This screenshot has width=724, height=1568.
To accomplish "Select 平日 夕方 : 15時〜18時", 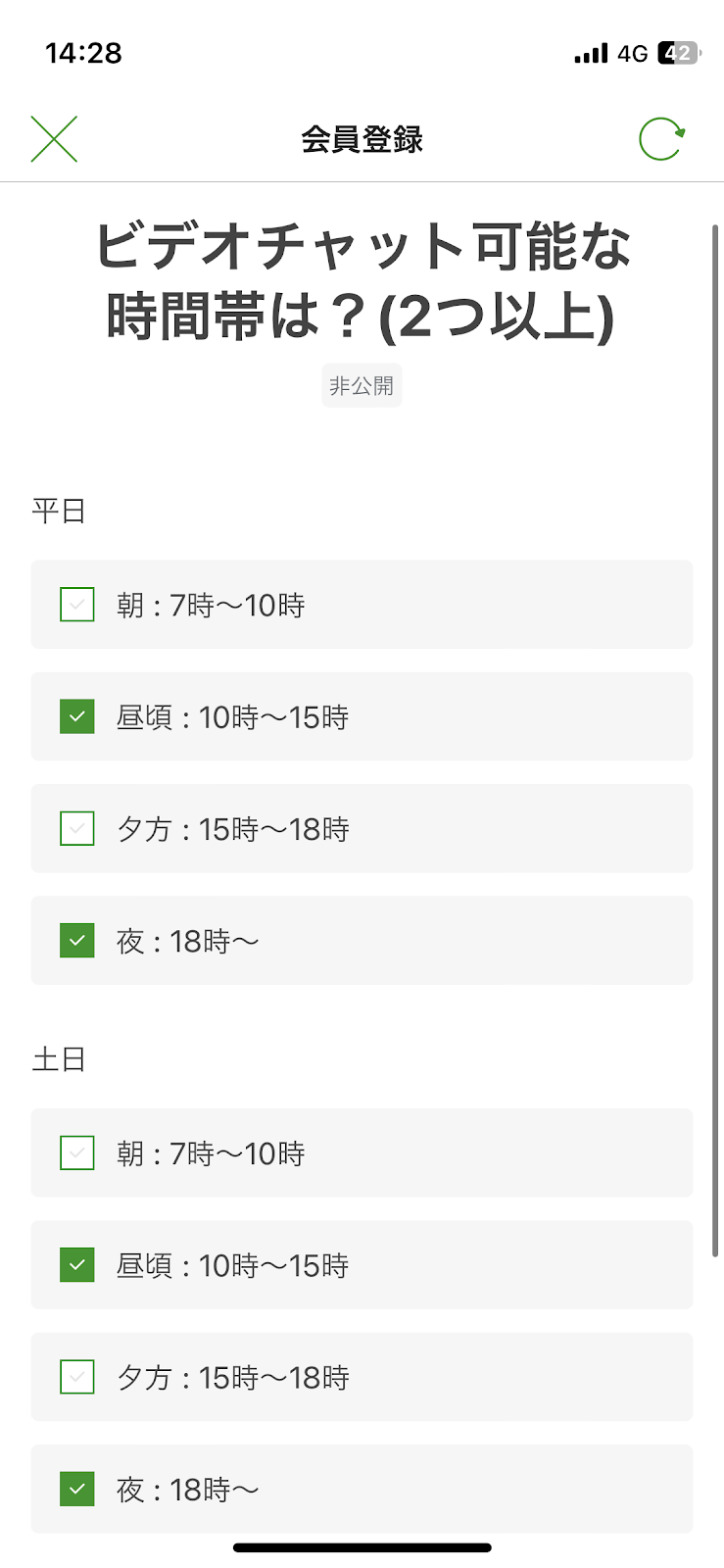I will pos(362,828).
